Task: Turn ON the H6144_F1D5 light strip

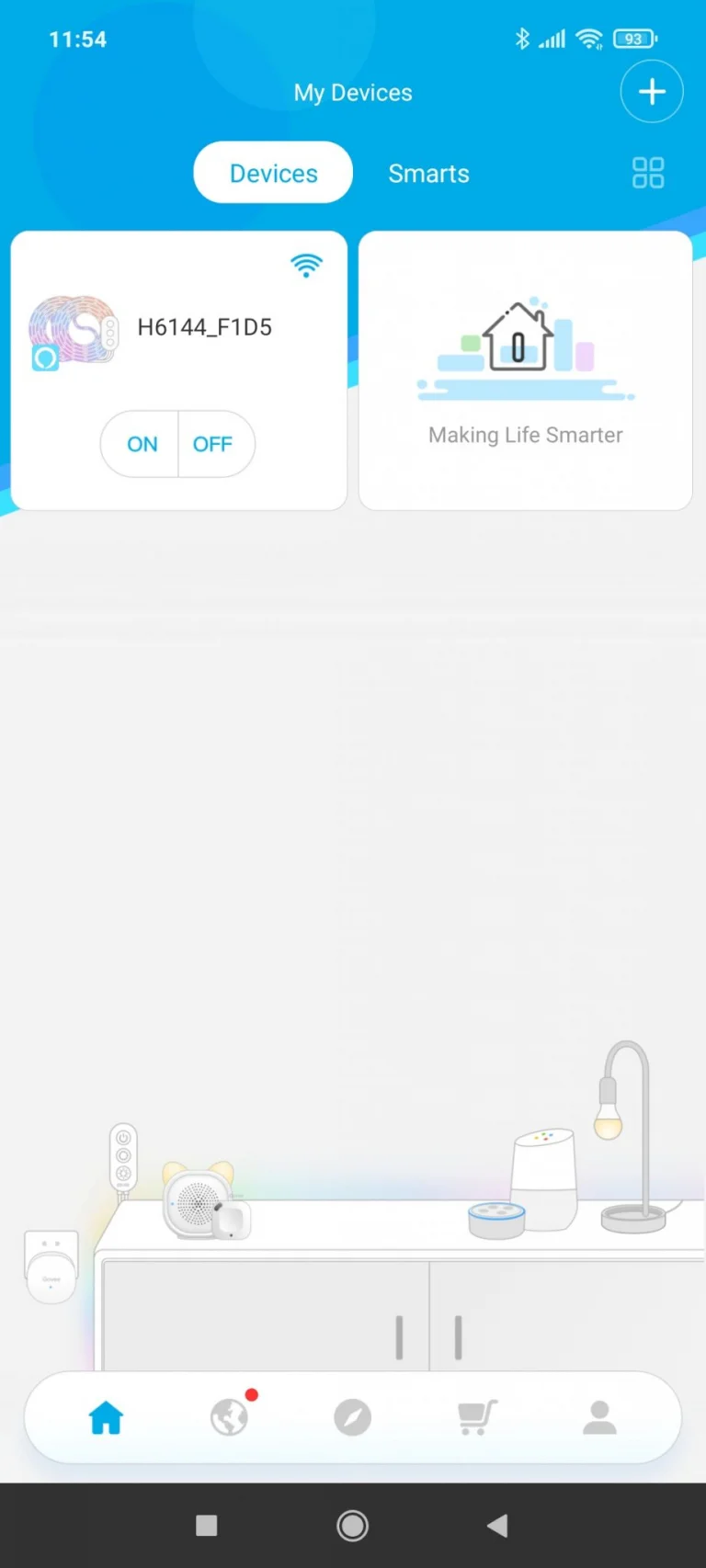Action: [x=142, y=444]
